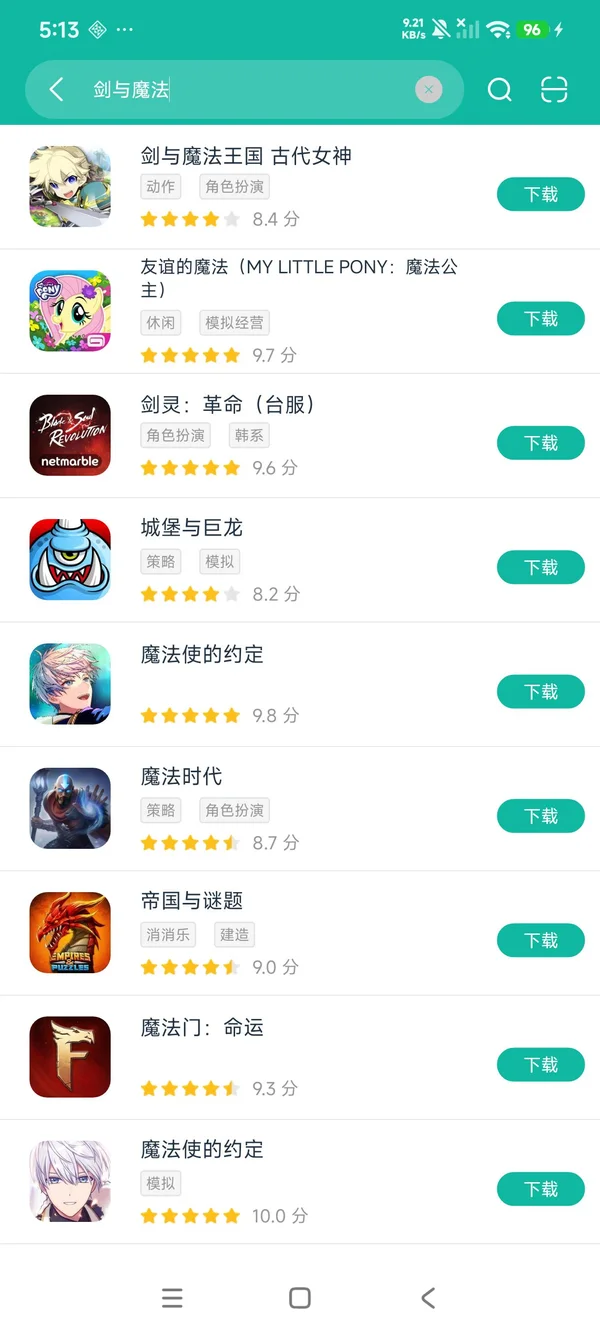
Task: Go back from the search page
Action: click(x=56, y=90)
